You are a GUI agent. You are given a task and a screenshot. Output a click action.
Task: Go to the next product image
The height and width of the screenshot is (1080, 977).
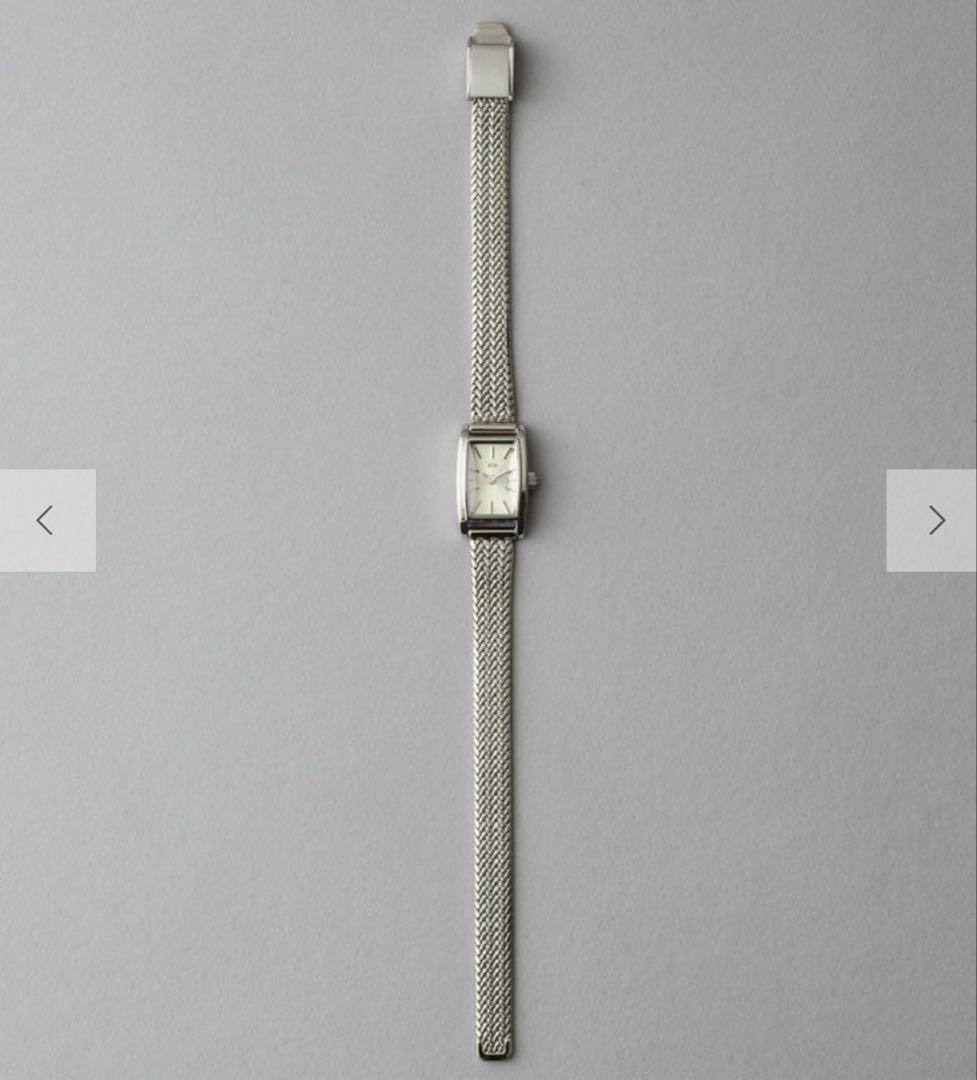pos(933,520)
